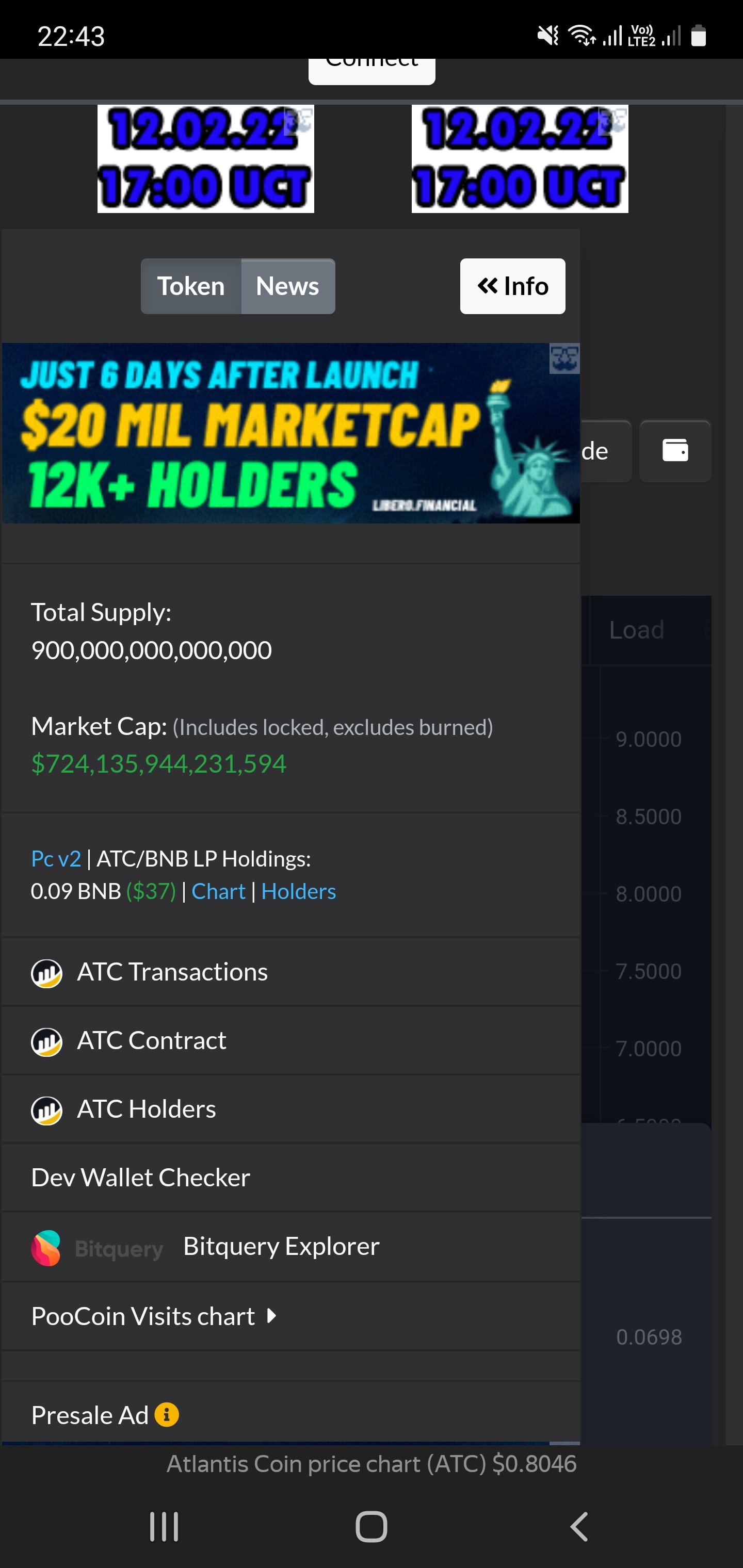The width and height of the screenshot is (743, 1568).
Task: View ATC Transactions
Action: [x=172, y=972]
